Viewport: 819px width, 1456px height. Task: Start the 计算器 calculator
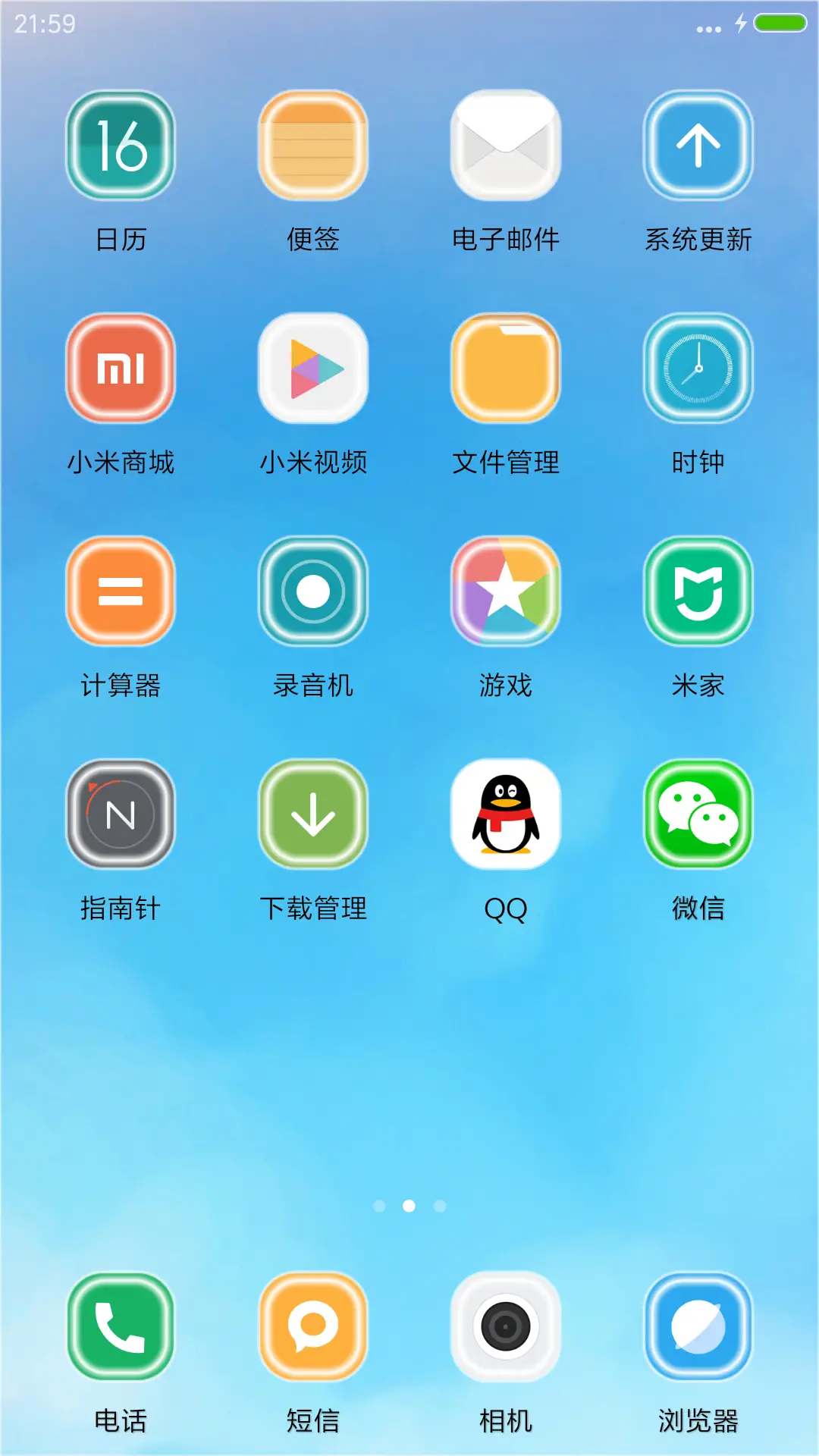tap(120, 591)
